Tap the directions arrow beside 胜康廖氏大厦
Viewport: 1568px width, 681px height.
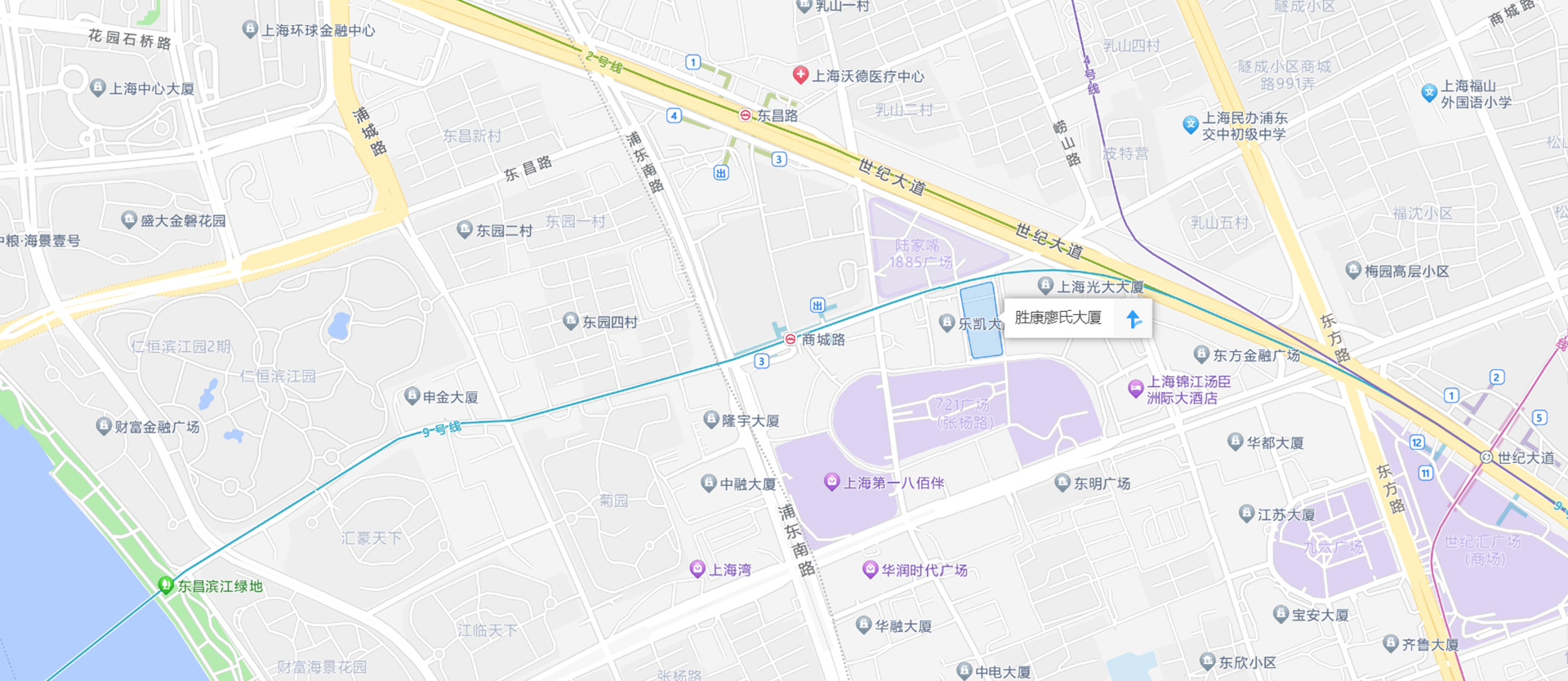click(1134, 319)
